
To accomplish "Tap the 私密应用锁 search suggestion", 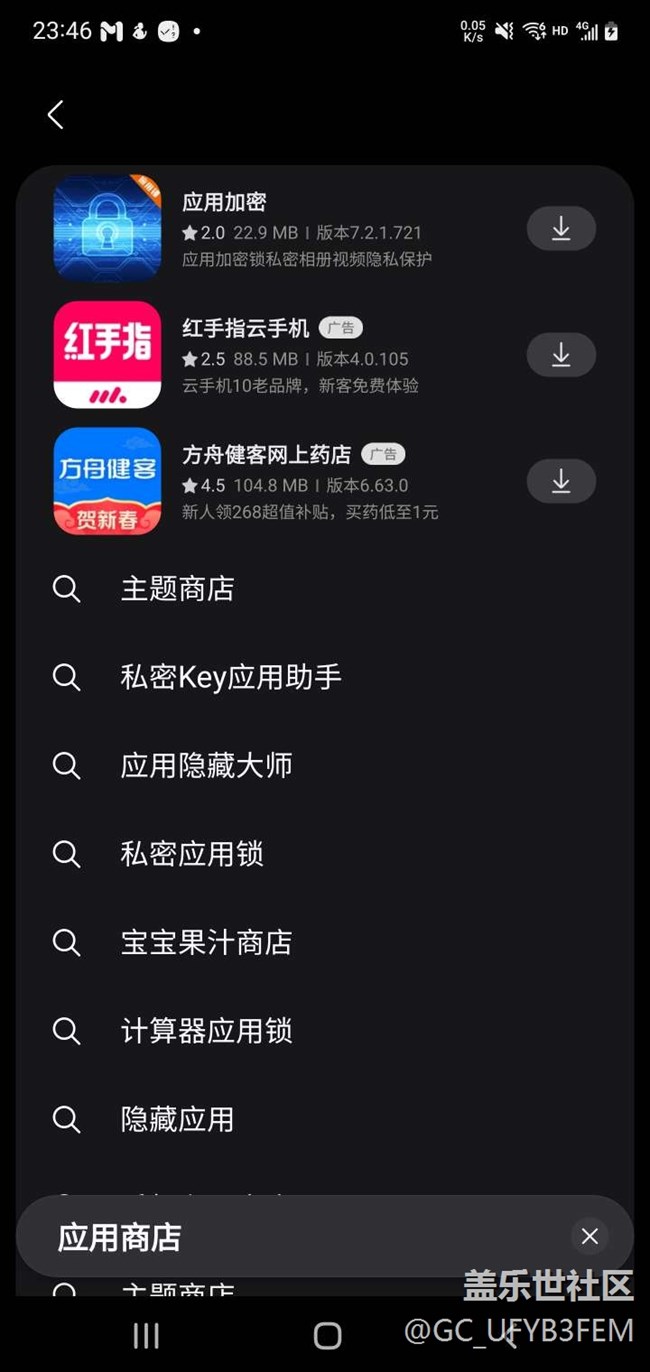I will click(x=192, y=854).
